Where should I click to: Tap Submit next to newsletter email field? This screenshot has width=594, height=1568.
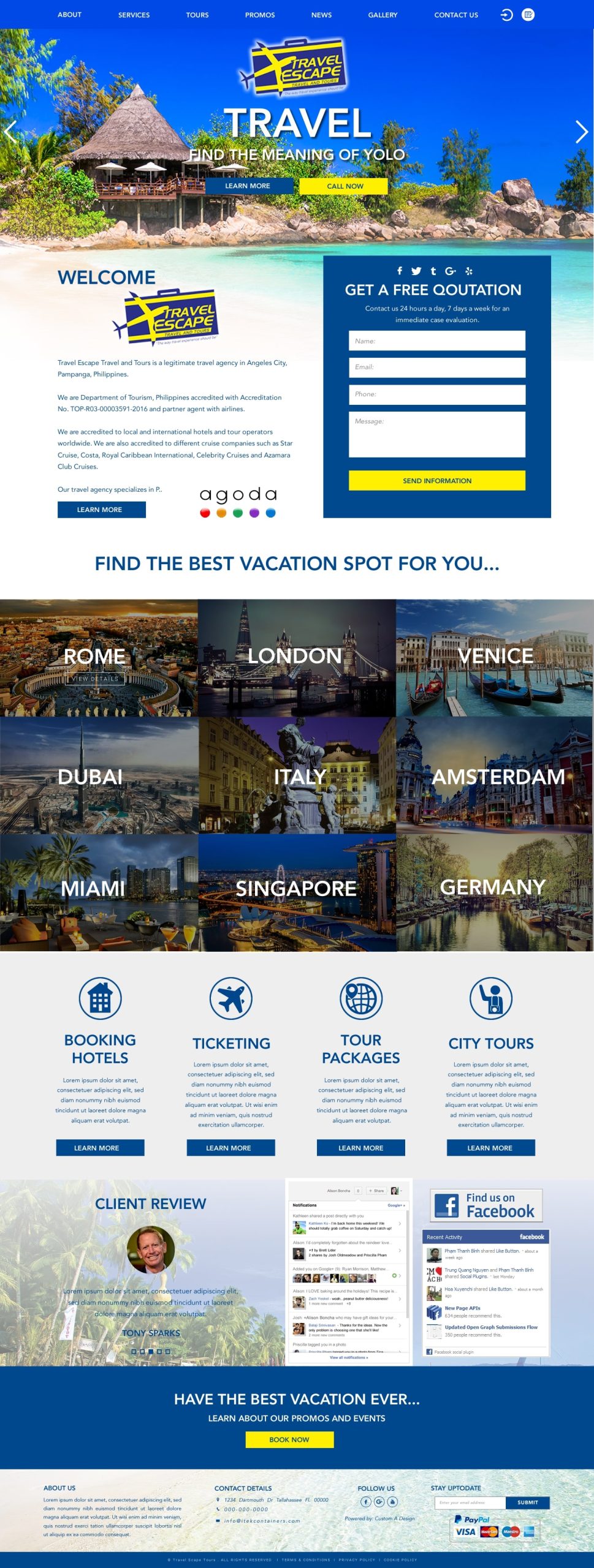coord(527,1502)
